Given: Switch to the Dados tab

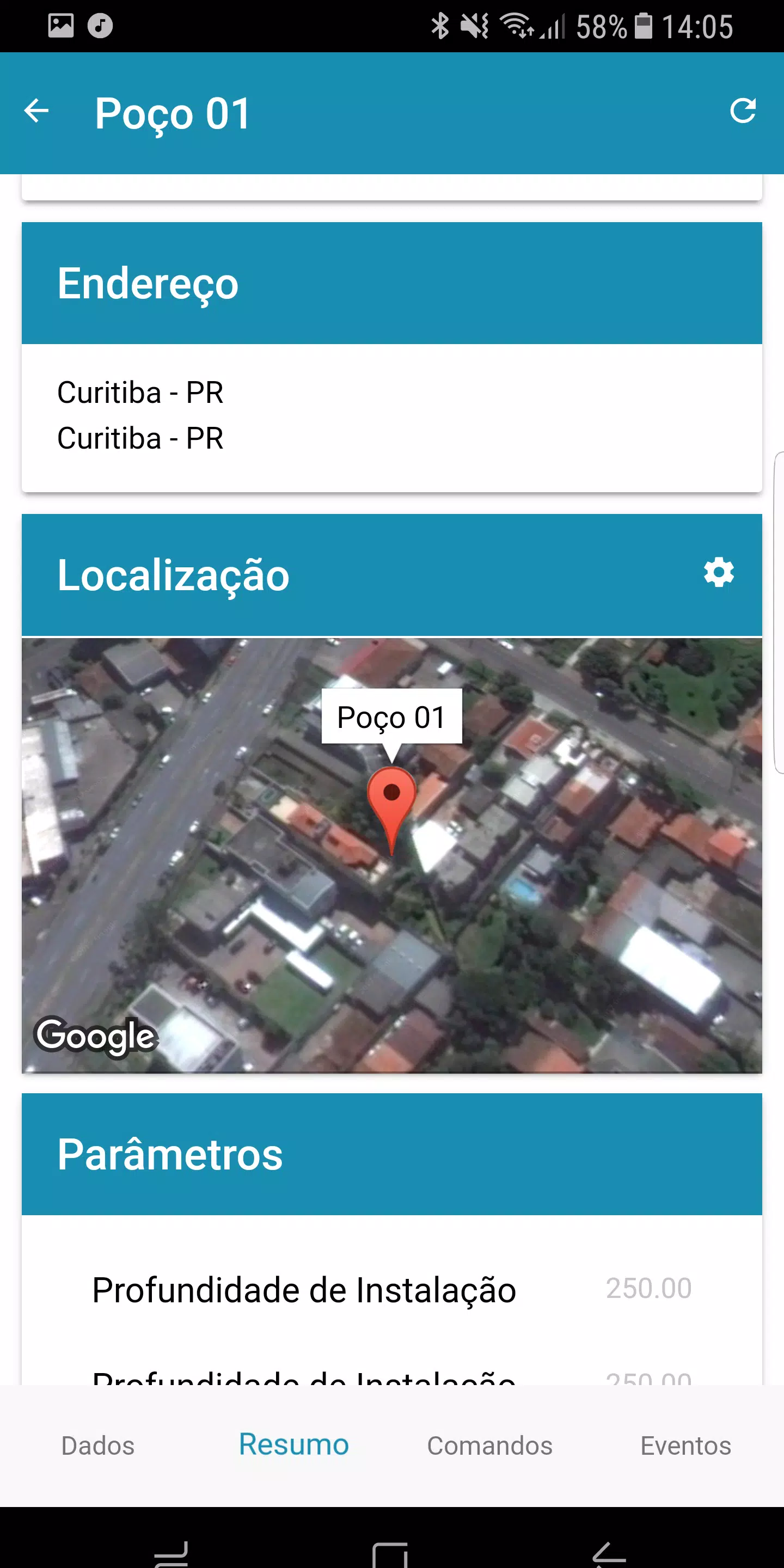Looking at the screenshot, I should click(98, 1445).
